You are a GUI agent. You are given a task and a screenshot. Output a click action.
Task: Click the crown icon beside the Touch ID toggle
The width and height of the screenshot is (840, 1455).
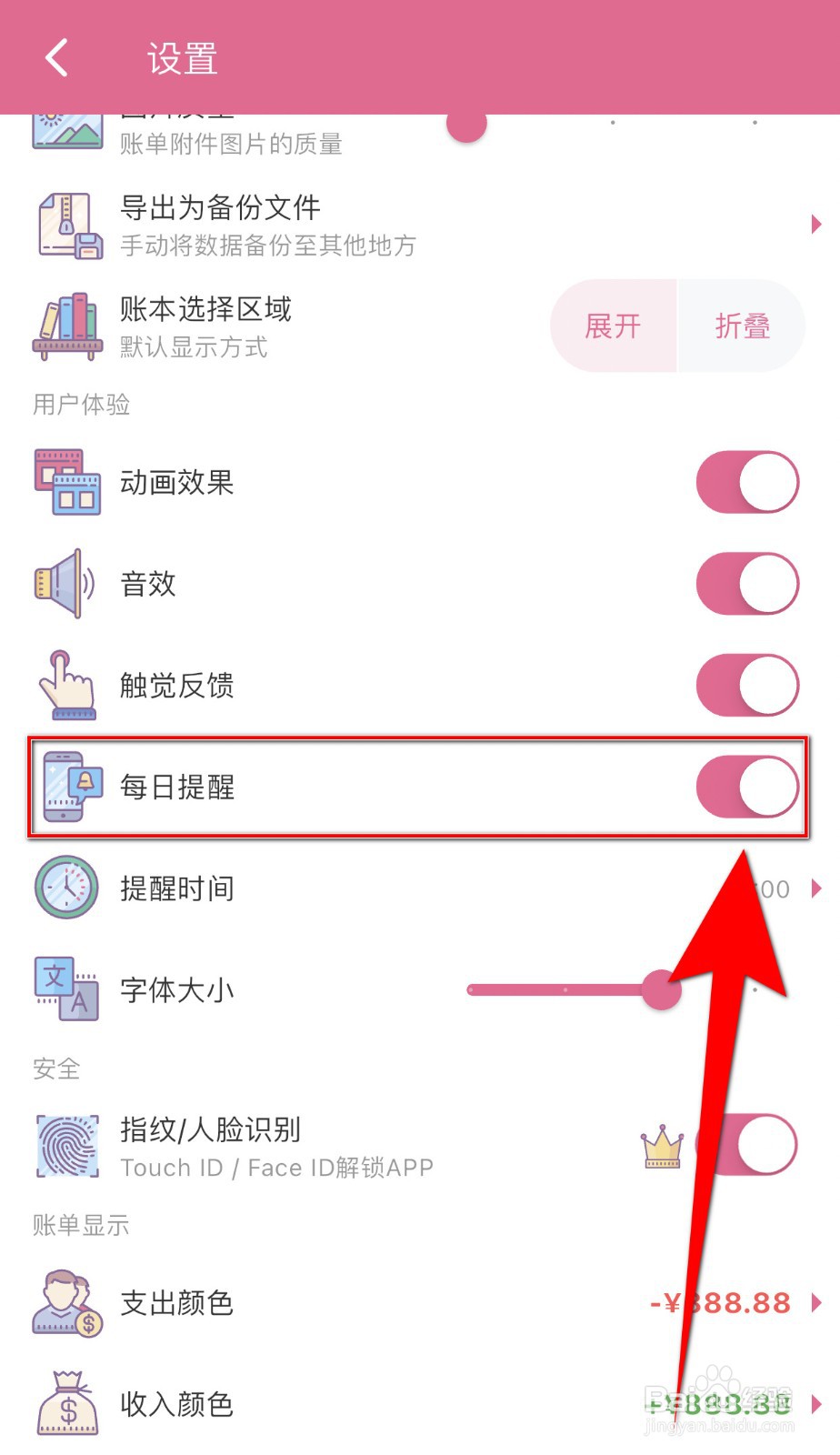pyautogui.click(x=660, y=1144)
